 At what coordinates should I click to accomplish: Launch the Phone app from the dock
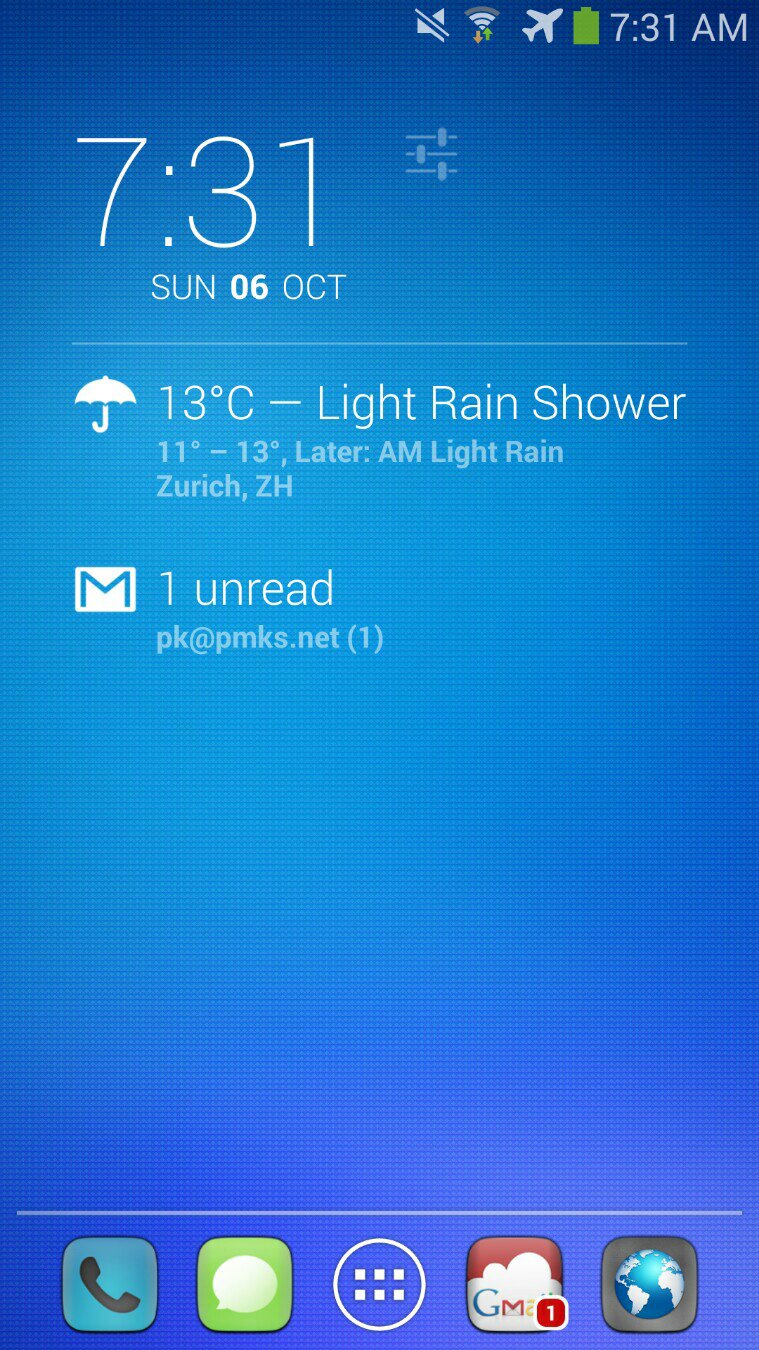click(x=109, y=1285)
